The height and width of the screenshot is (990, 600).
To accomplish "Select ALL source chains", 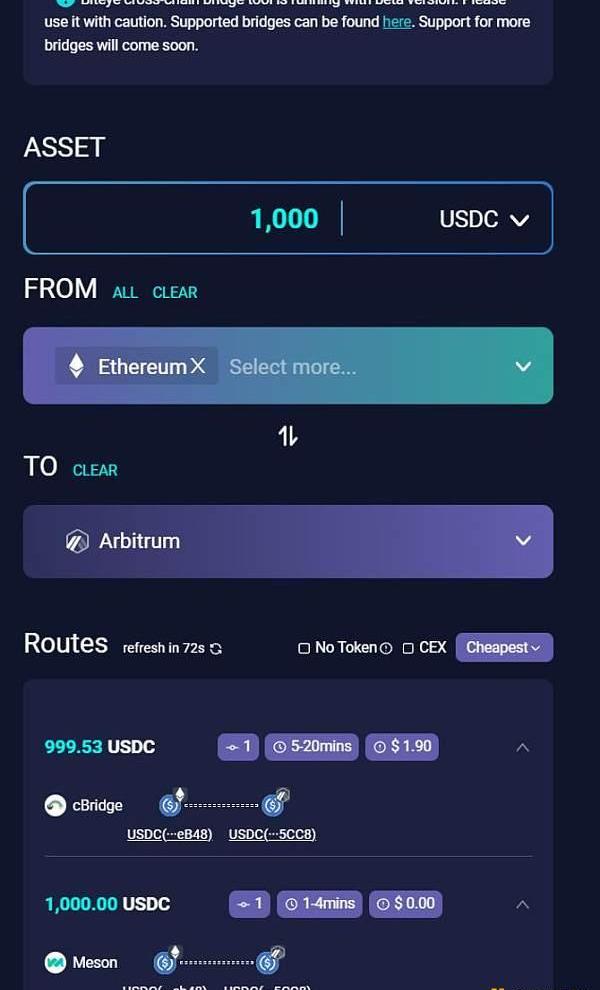I will [x=125, y=292].
